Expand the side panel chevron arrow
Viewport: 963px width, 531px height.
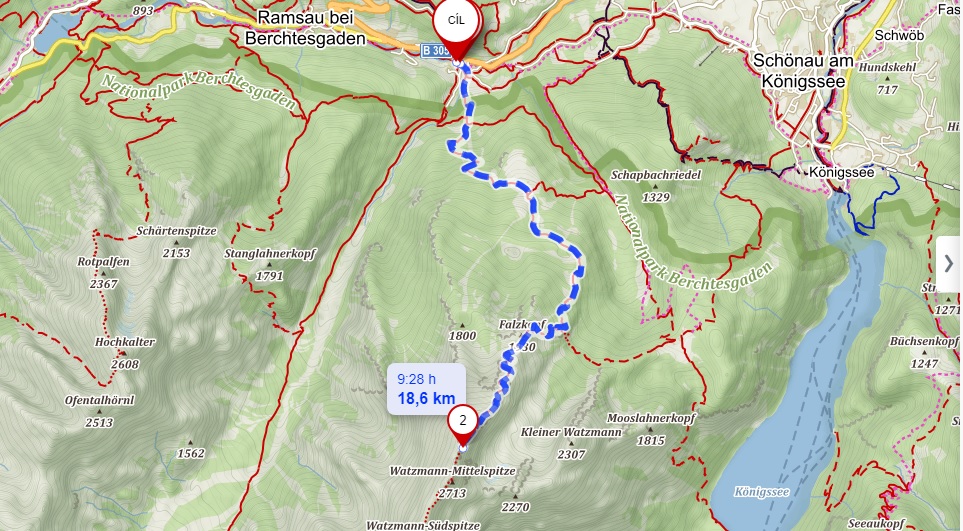tap(948, 263)
